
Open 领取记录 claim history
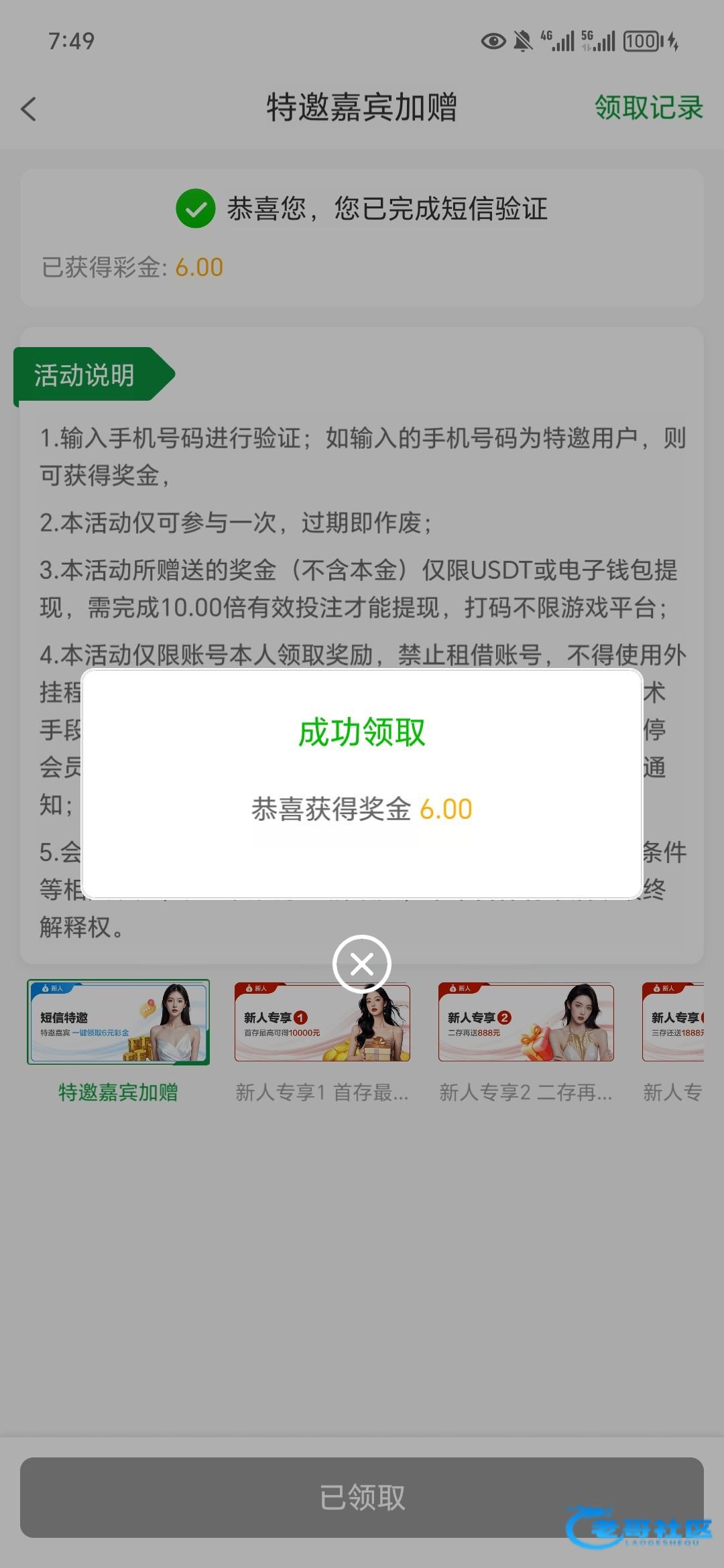[648, 107]
